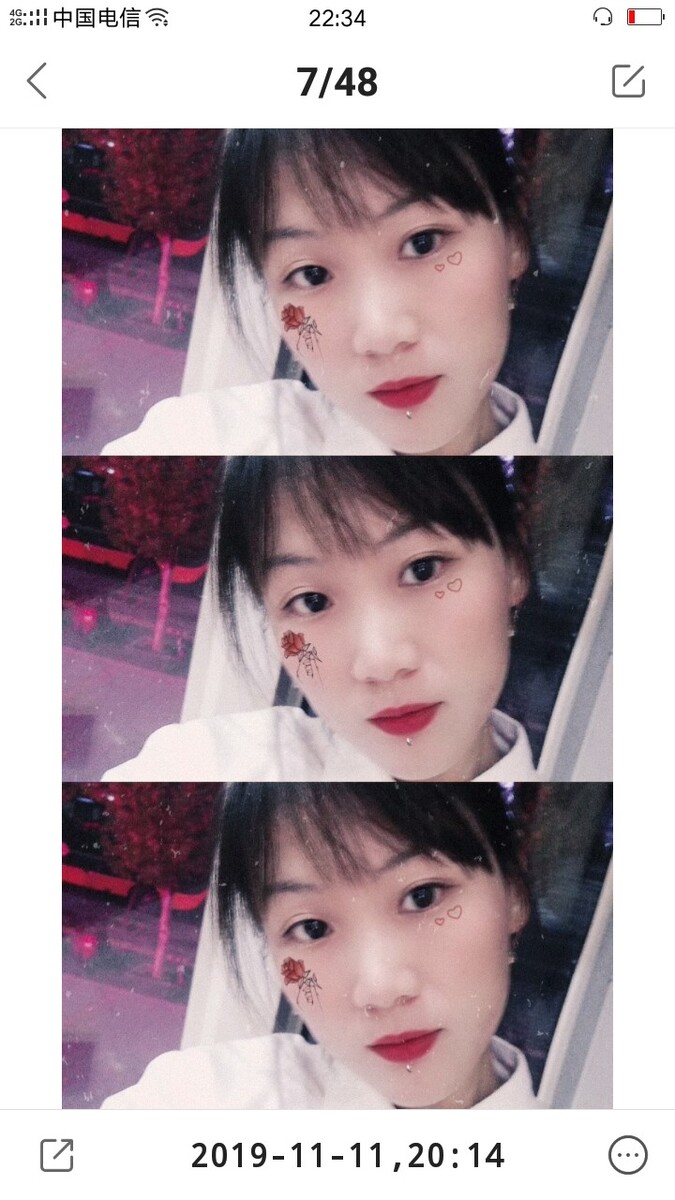675x1200 pixels.
Task: Open the more options menu
Action: click(x=628, y=1155)
